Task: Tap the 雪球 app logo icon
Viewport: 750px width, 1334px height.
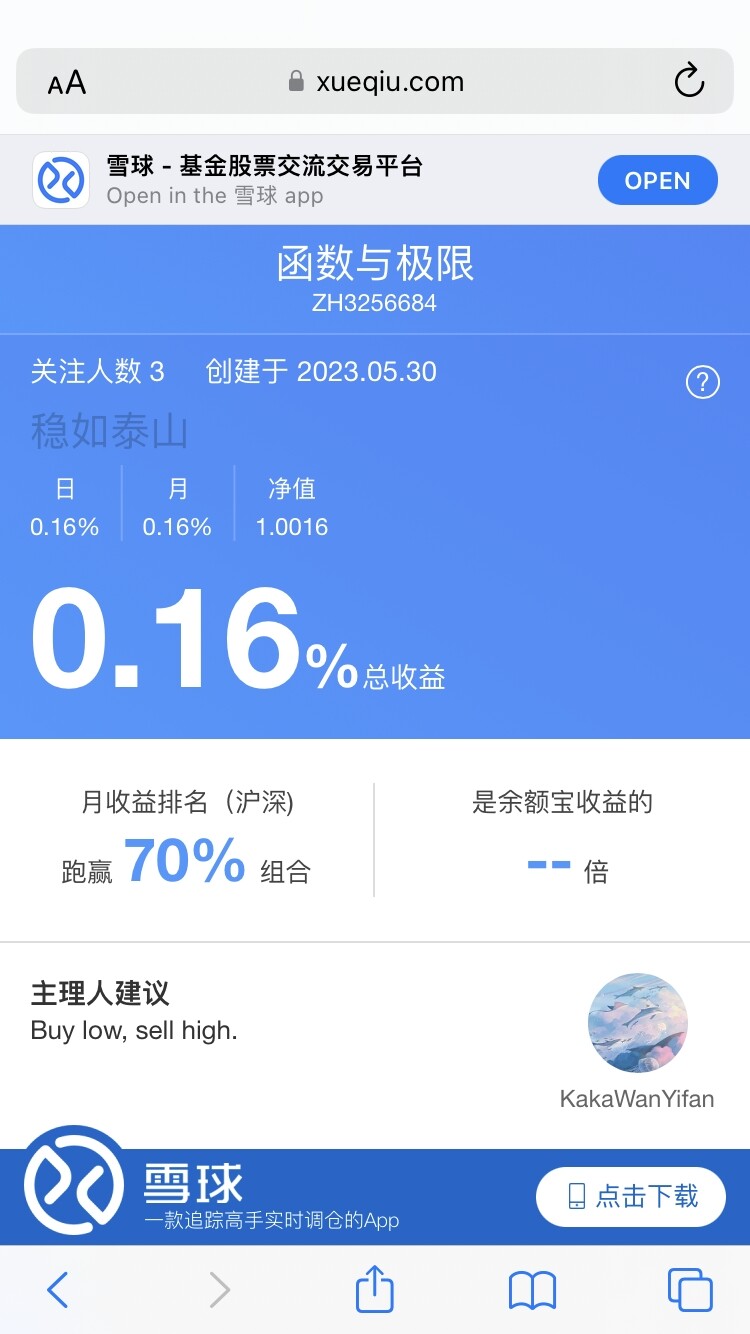Action: (x=61, y=180)
